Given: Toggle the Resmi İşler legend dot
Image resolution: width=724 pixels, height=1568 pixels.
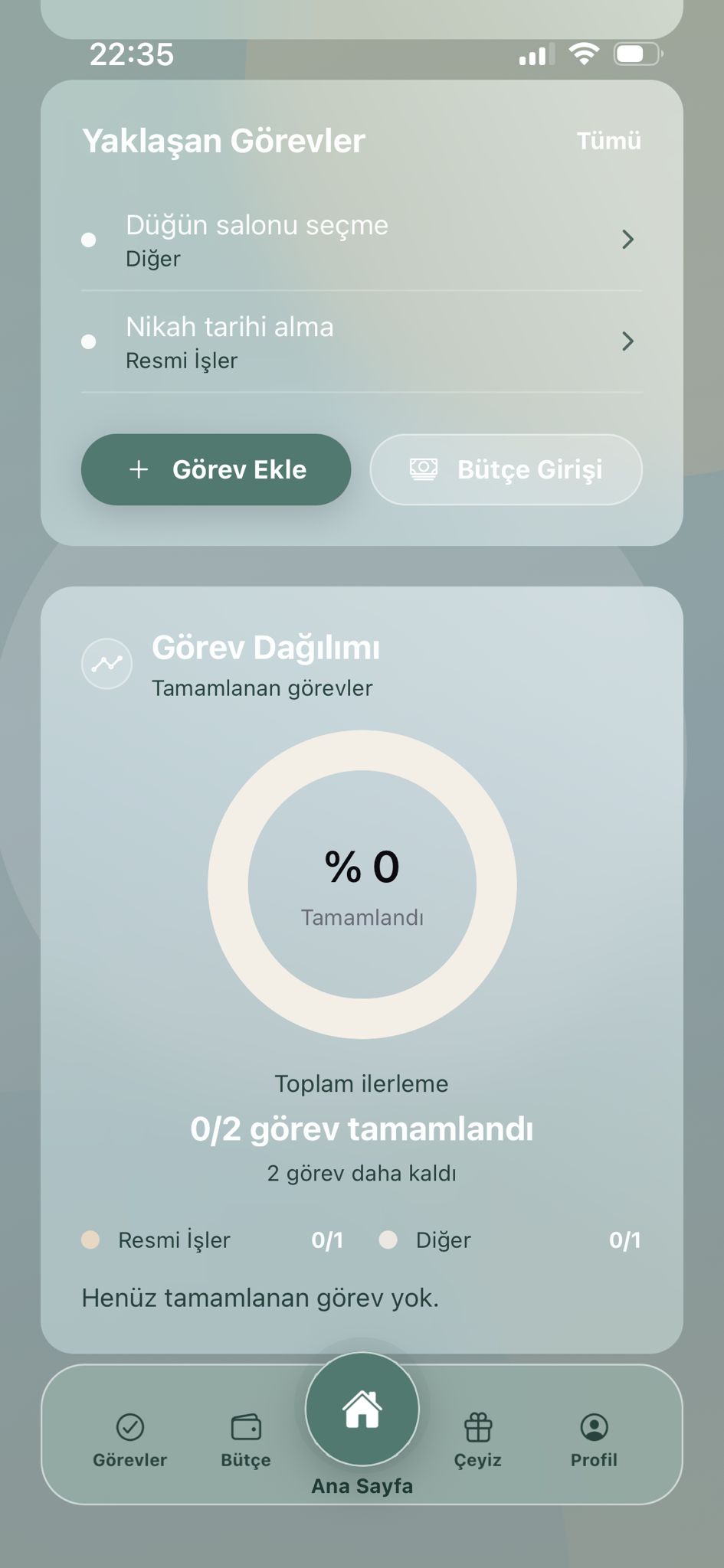Looking at the screenshot, I should tap(90, 1240).
